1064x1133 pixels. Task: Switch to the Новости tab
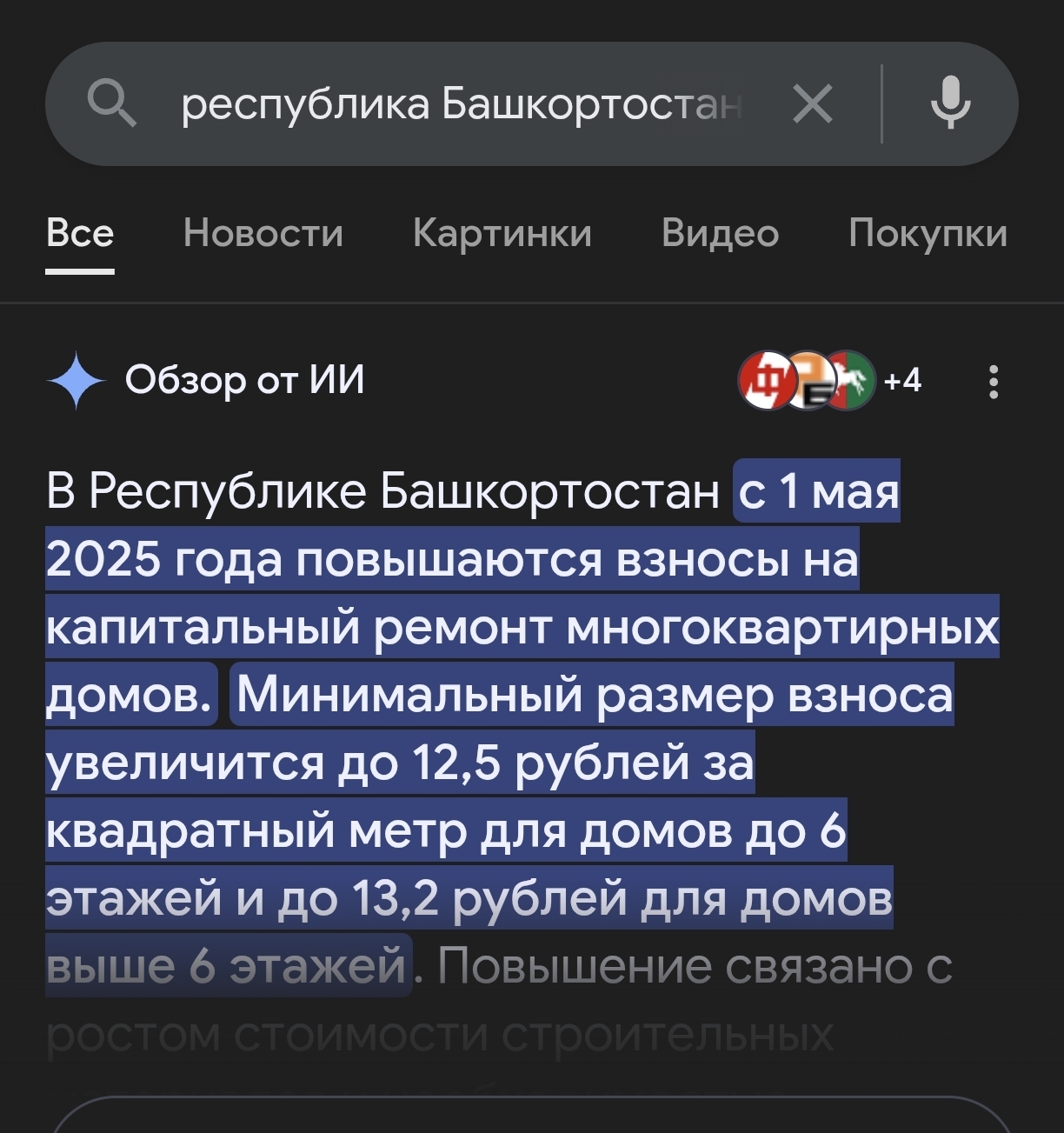tap(263, 233)
